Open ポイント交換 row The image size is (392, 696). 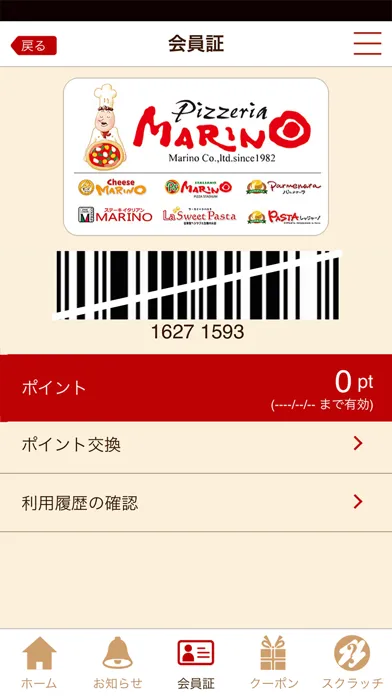click(196, 444)
